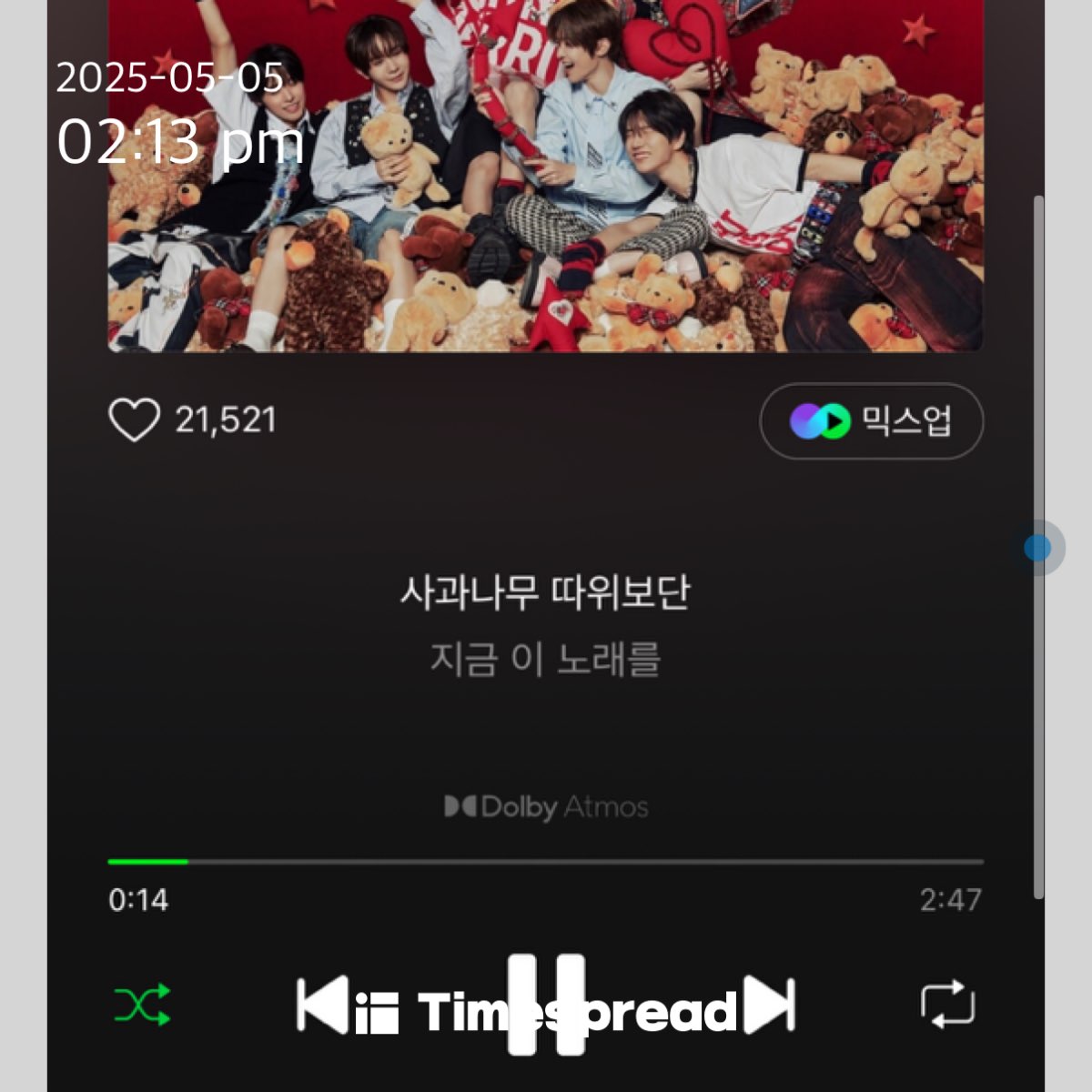Pause the current song
1092x1092 pixels.
pyautogui.click(x=546, y=1005)
